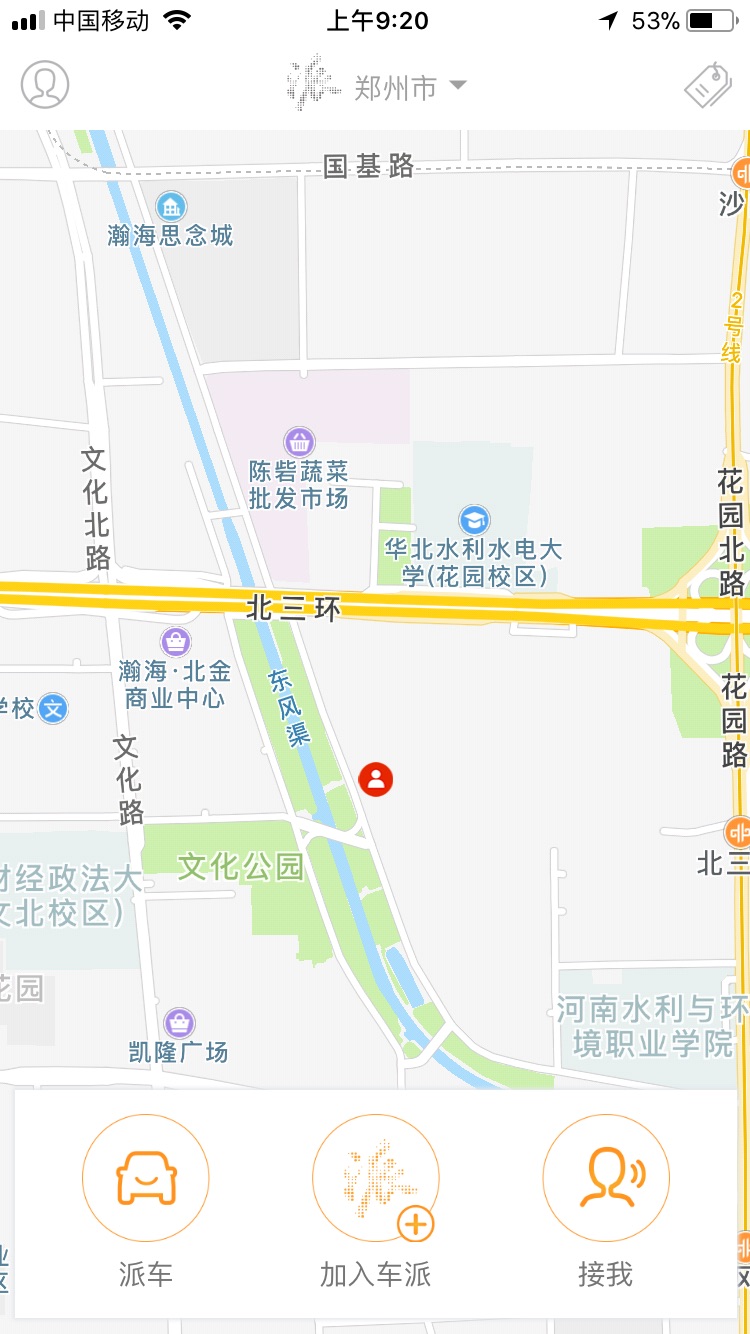The height and width of the screenshot is (1334, 750).
Task: Tap the 加入车派 join carpool icon
Action: (375, 1178)
